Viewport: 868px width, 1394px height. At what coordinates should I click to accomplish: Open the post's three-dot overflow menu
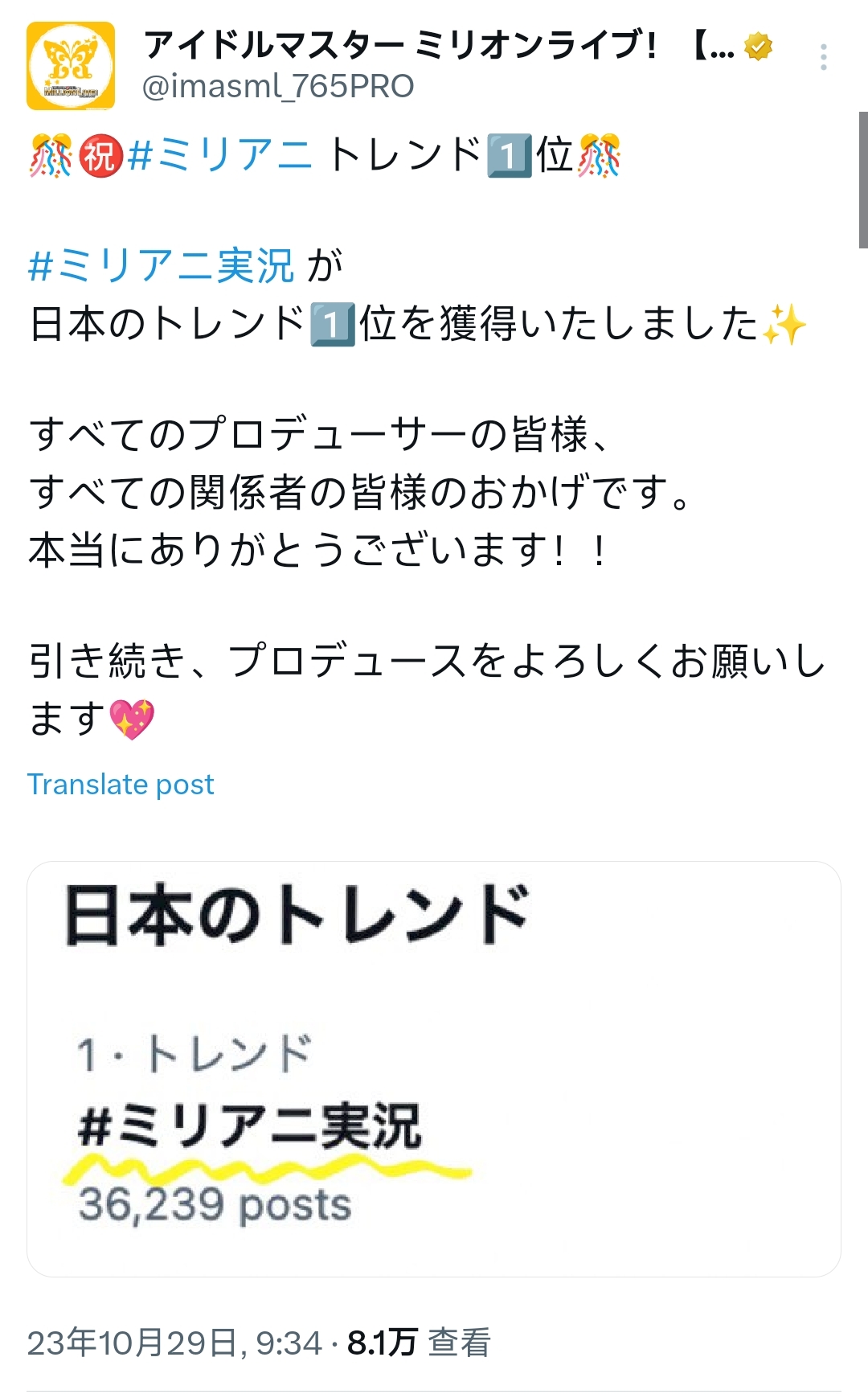tap(823, 57)
